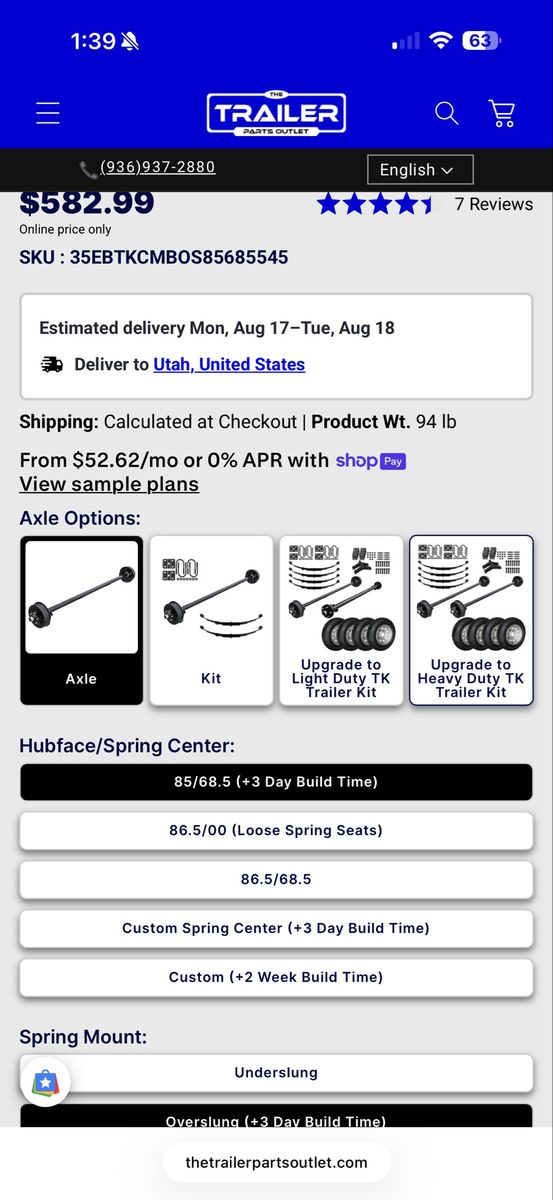Select 85/68.5 (+3 Day Build Time)
The image size is (553, 1200).
[276, 782]
